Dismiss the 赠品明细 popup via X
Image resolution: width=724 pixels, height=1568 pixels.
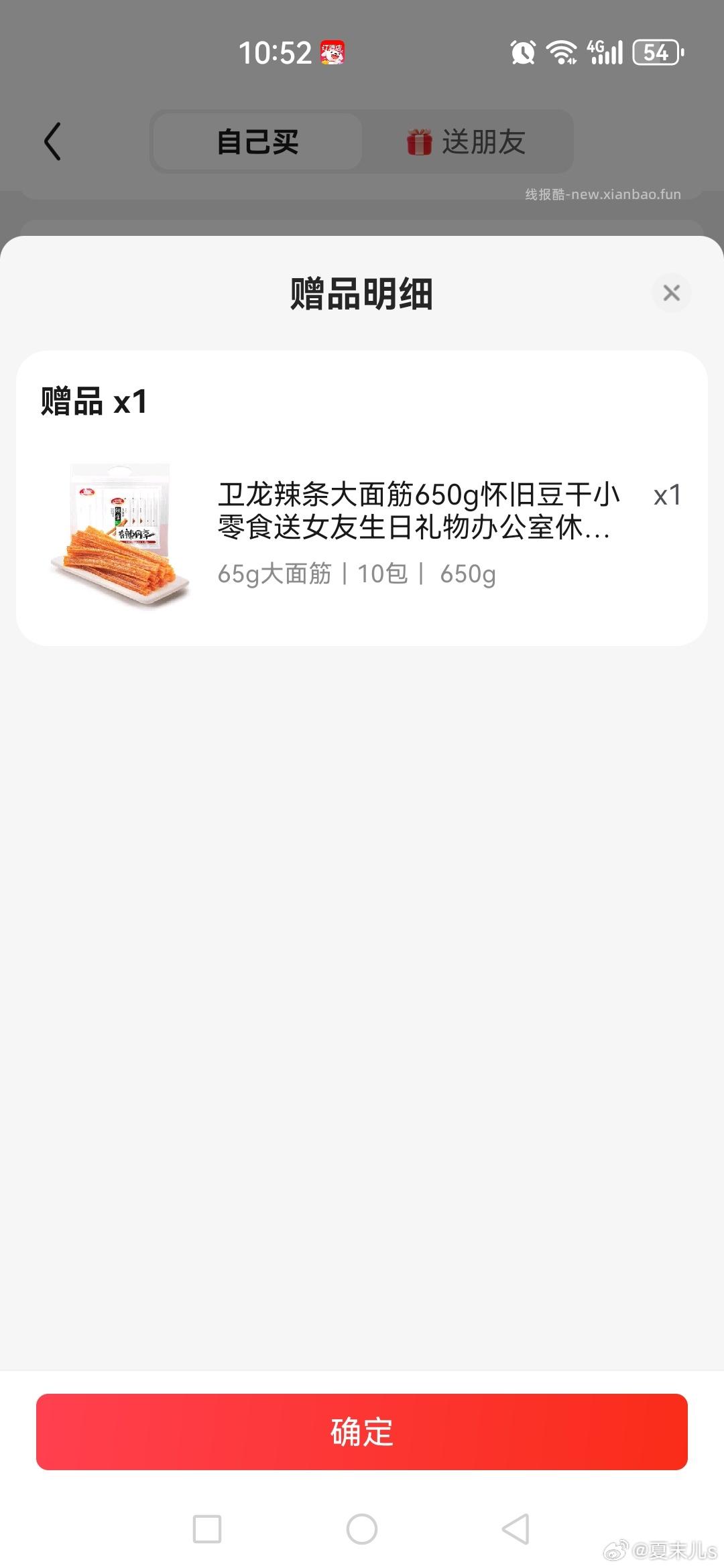[671, 293]
